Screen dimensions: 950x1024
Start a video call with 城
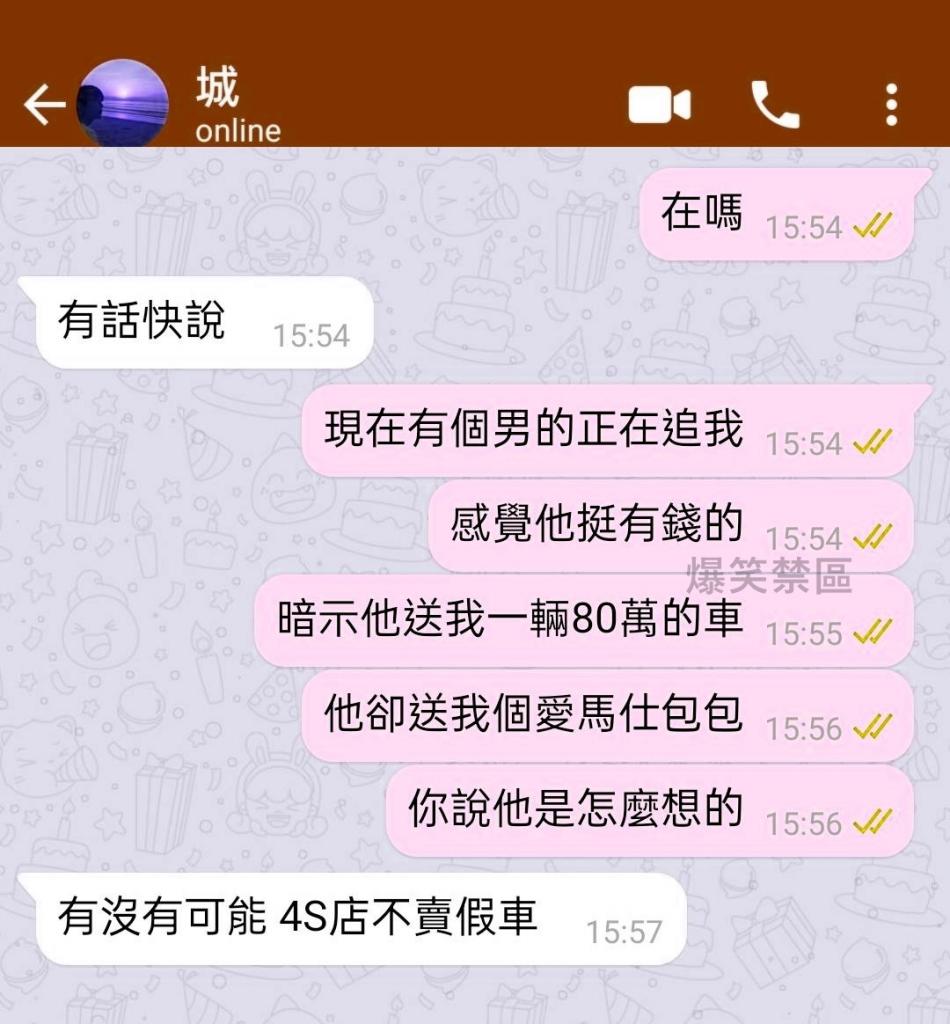[659, 105]
